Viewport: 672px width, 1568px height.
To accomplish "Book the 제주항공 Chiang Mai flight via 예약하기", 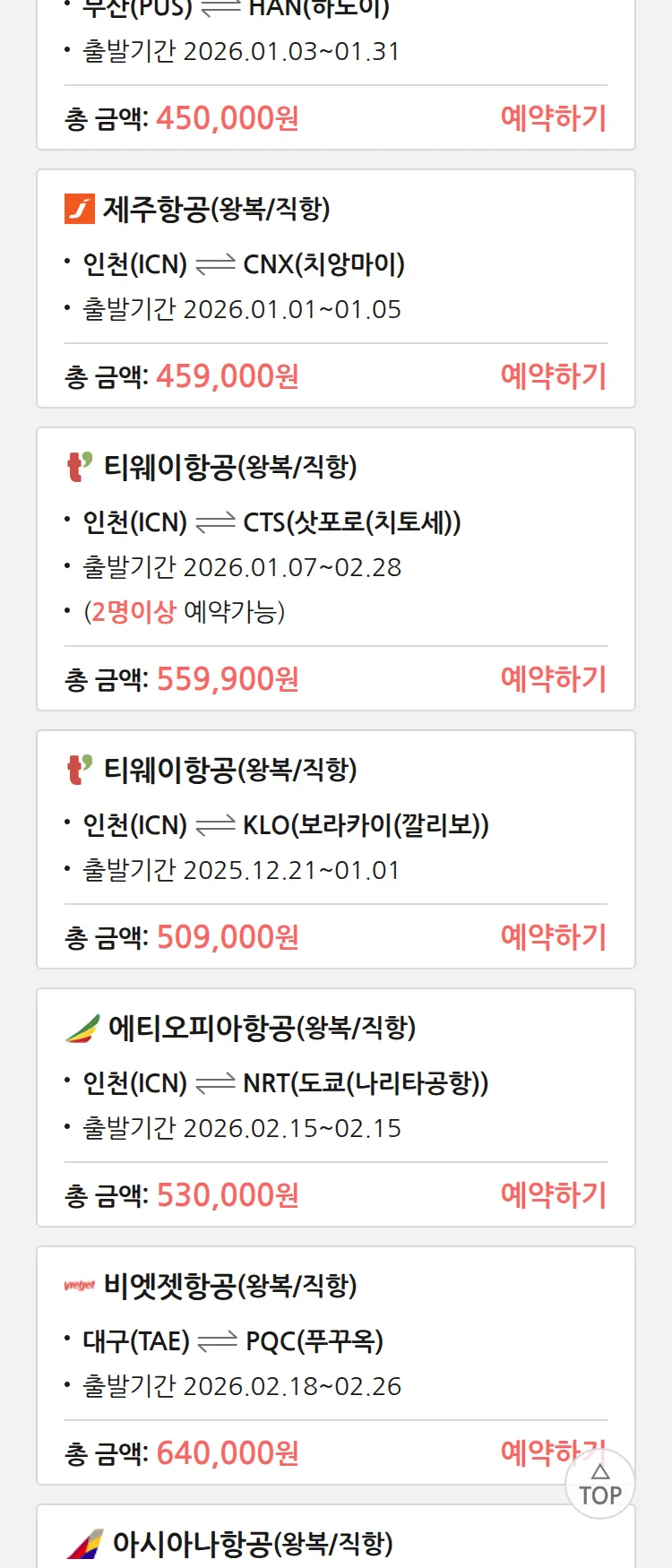I will [553, 376].
